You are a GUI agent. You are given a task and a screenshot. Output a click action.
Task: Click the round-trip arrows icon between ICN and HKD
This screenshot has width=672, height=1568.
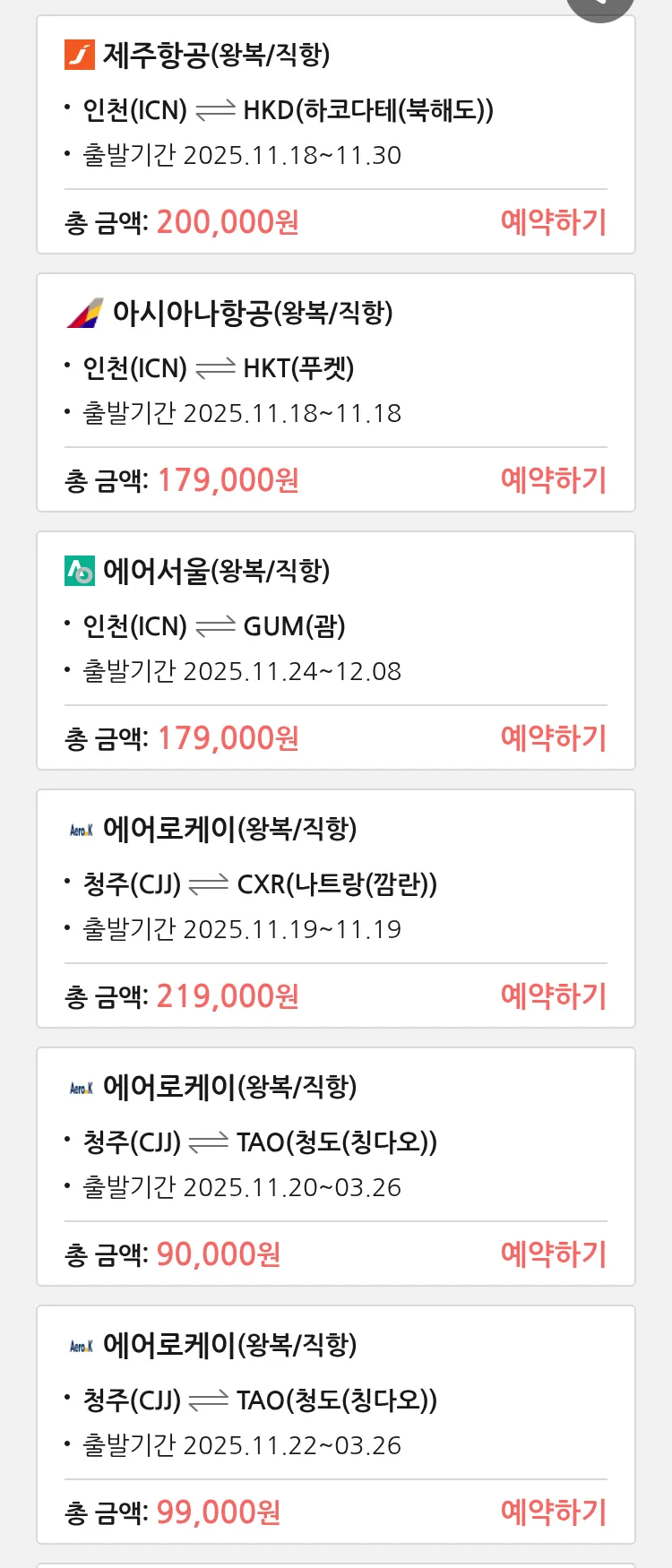215,110
